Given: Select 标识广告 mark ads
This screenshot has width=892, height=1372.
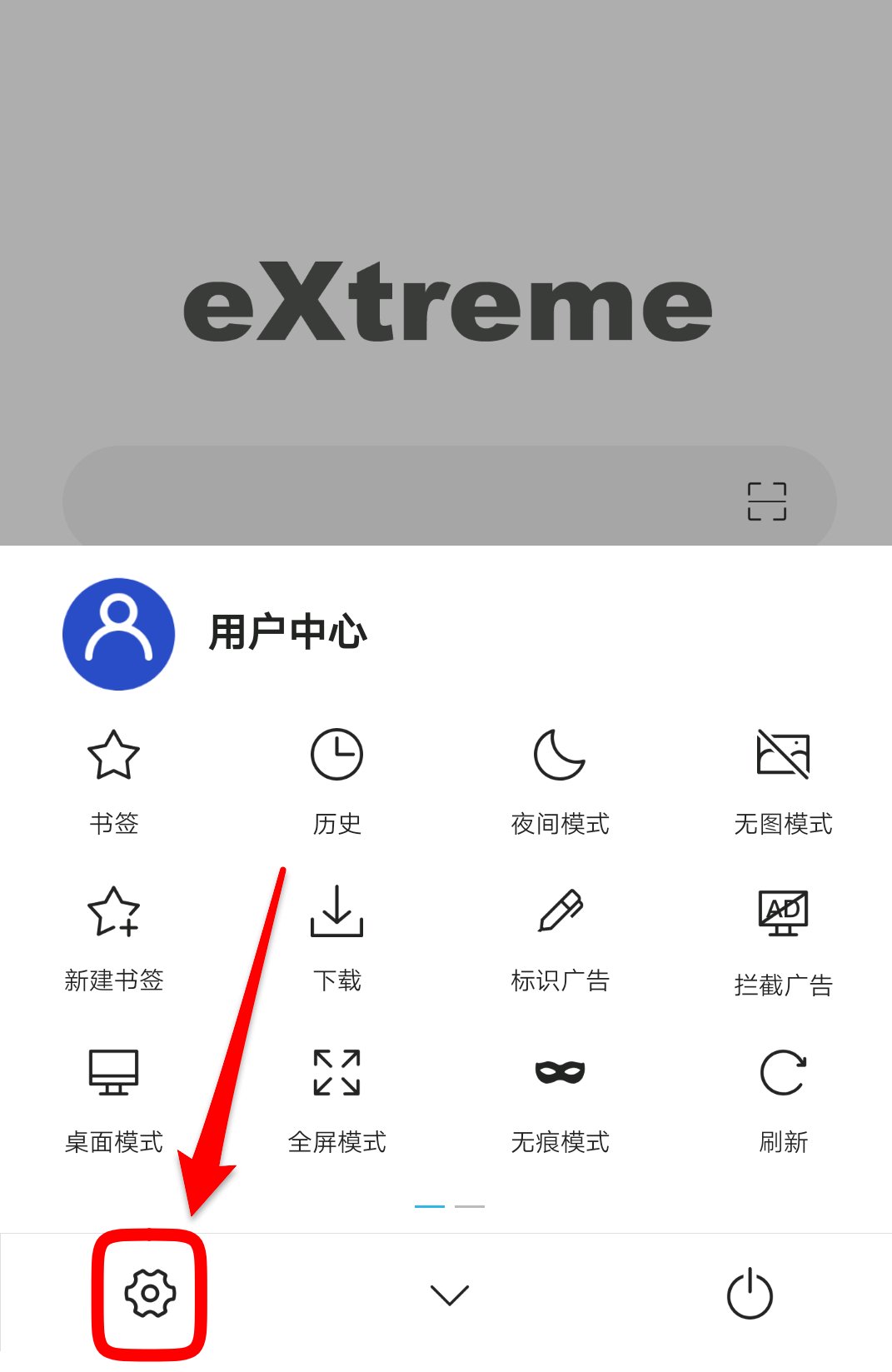Looking at the screenshot, I should 560,937.
